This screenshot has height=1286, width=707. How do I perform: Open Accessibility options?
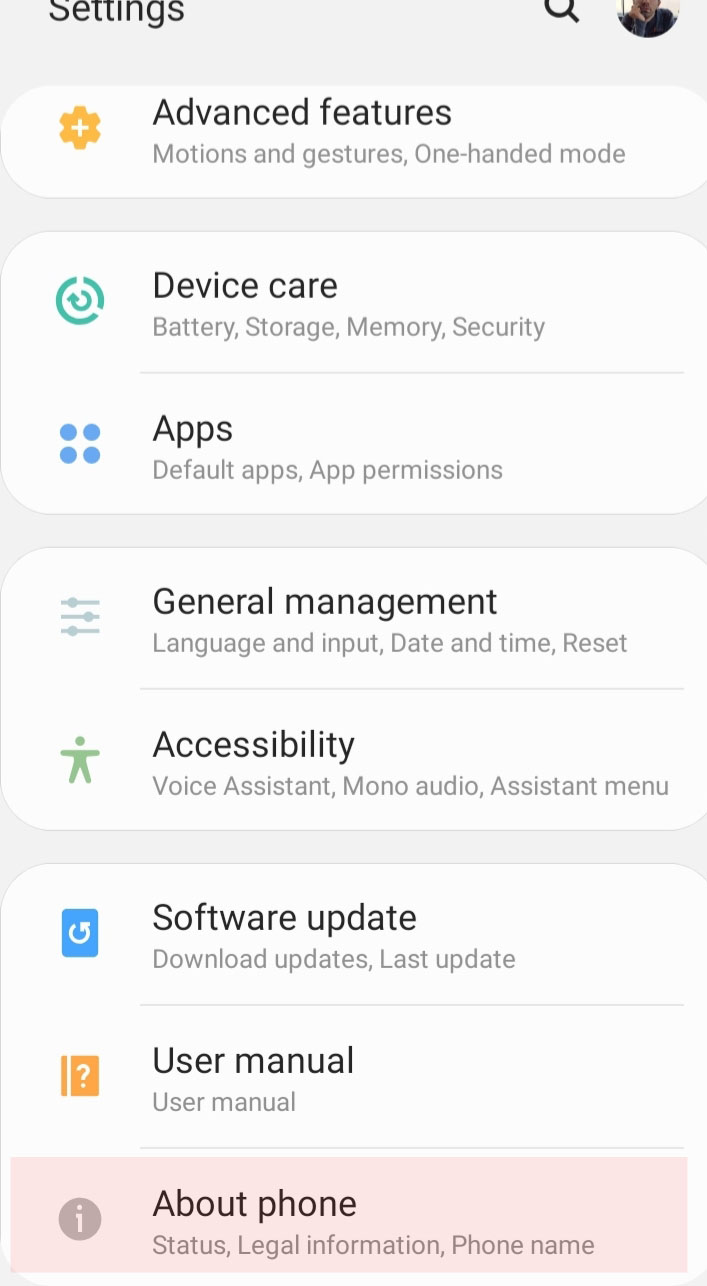(x=354, y=761)
